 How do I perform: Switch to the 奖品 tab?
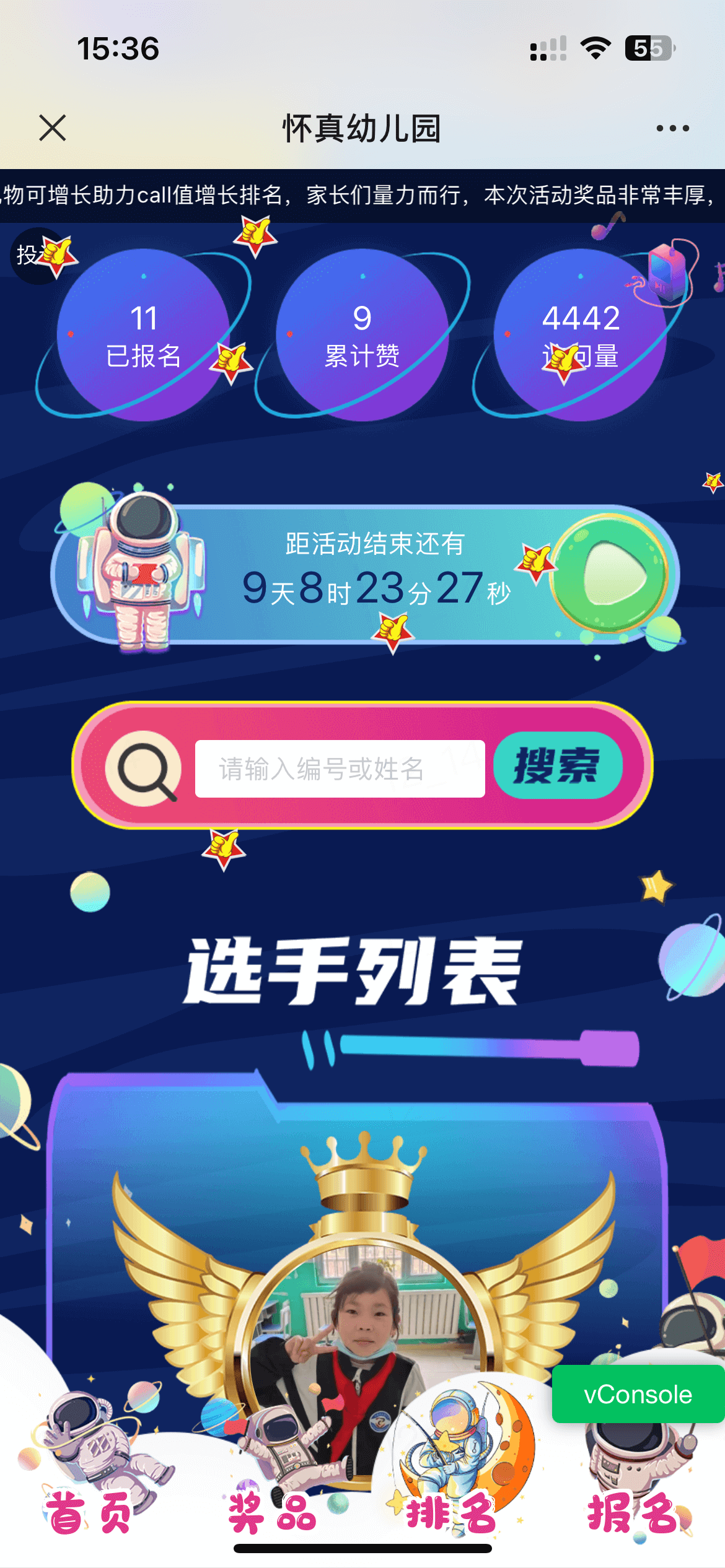[271, 1511]
